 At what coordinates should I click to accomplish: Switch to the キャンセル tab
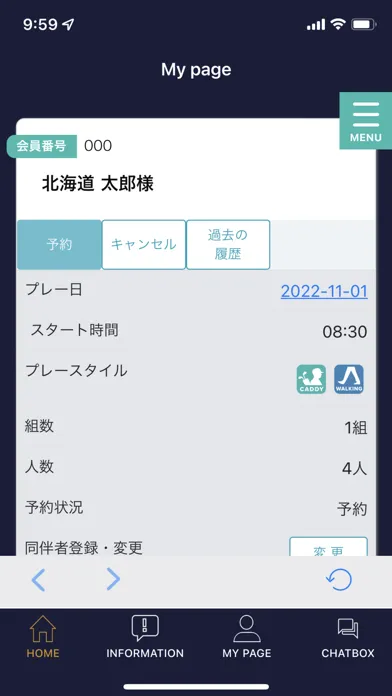143,245
